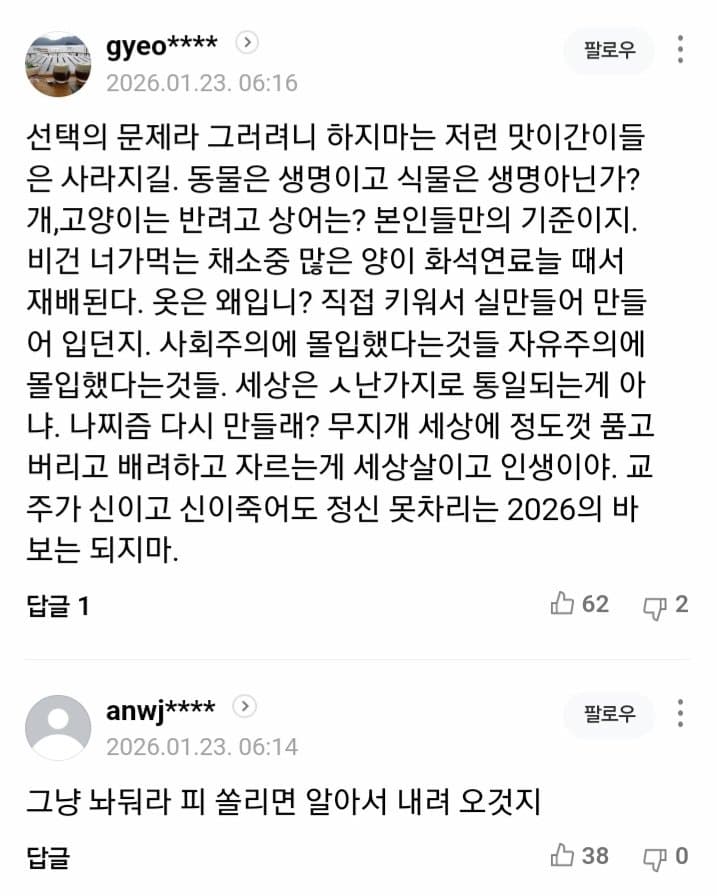View the 1 reply under gyeo**** comment
Image resolution: width=717 pixels, height=896 pixels.
(x=58, y=605)
